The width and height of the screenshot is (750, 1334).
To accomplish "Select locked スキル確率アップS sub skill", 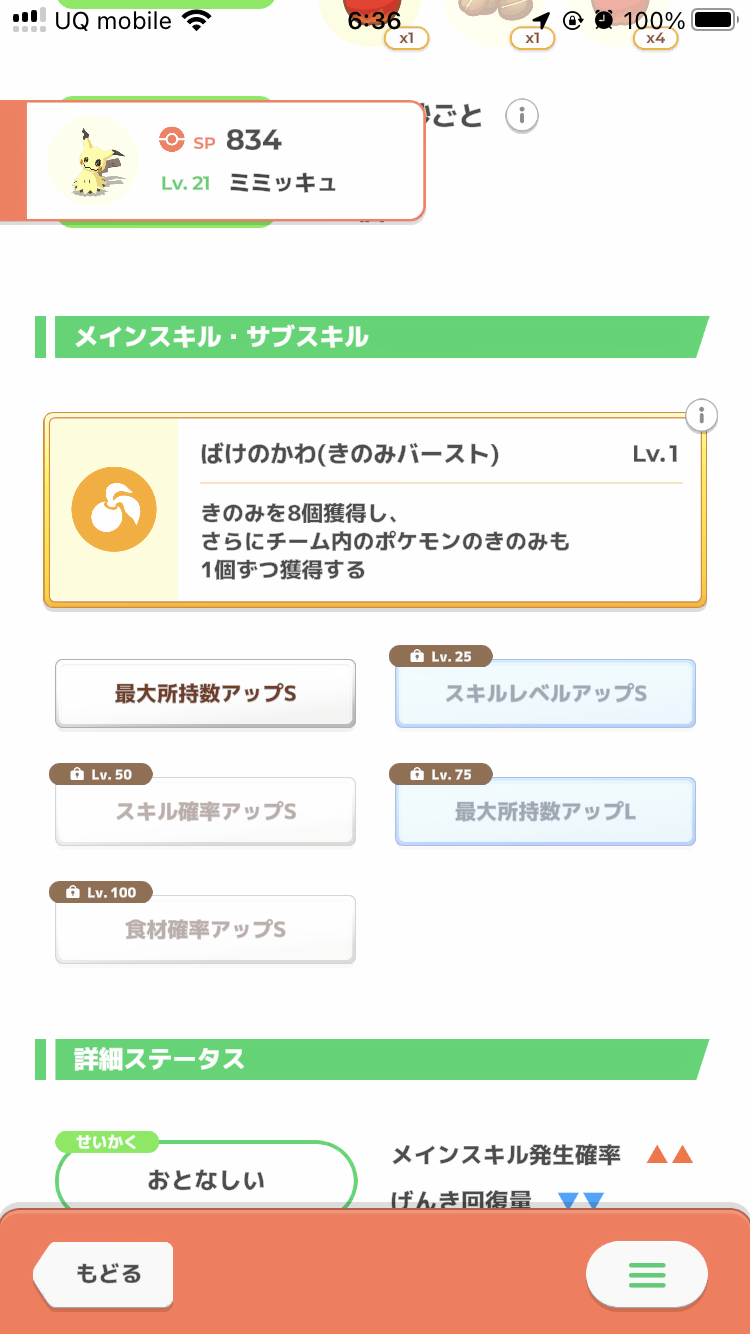I will tap(205, 811).
